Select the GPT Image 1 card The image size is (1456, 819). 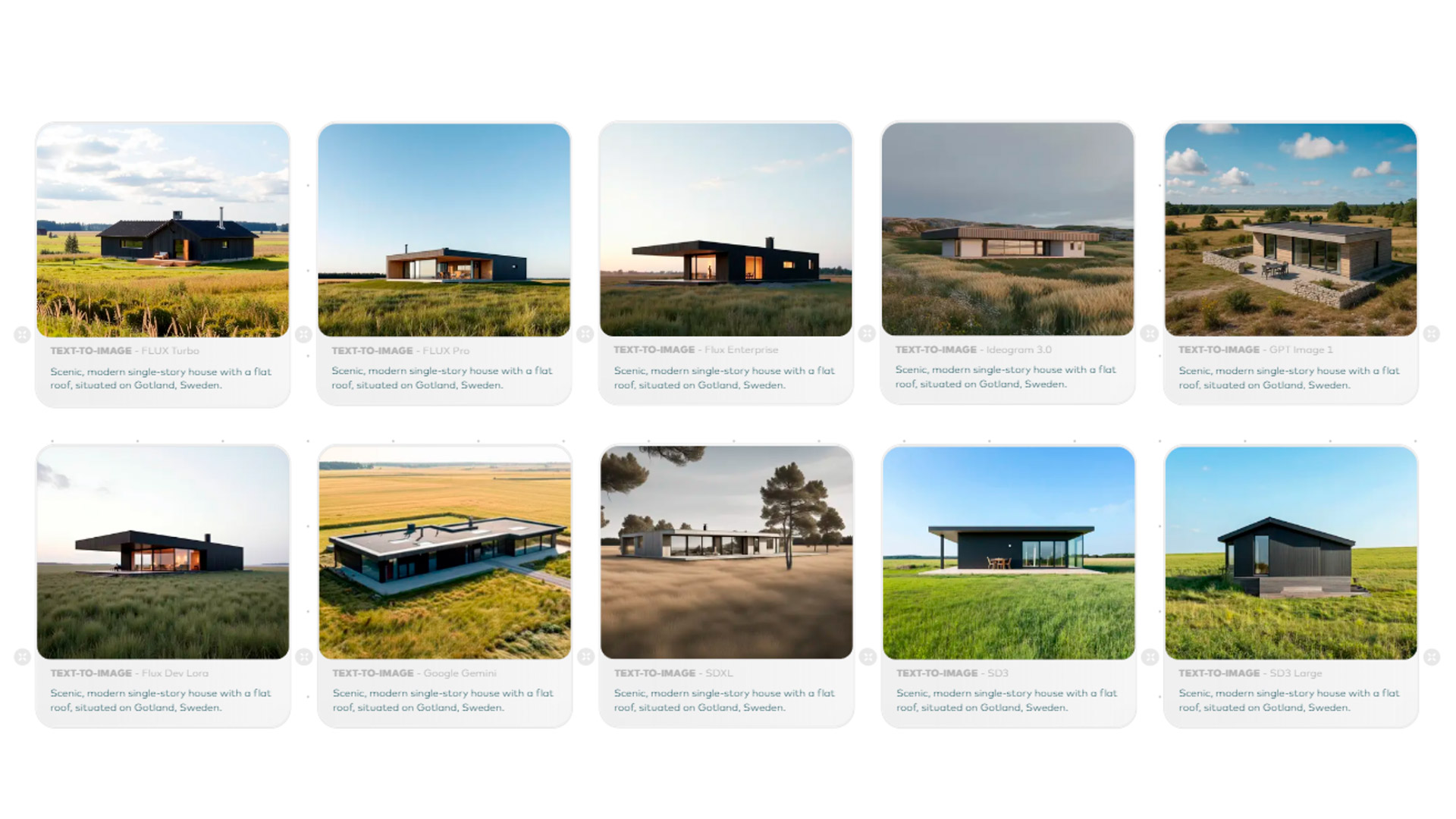tap(1290, 230)
